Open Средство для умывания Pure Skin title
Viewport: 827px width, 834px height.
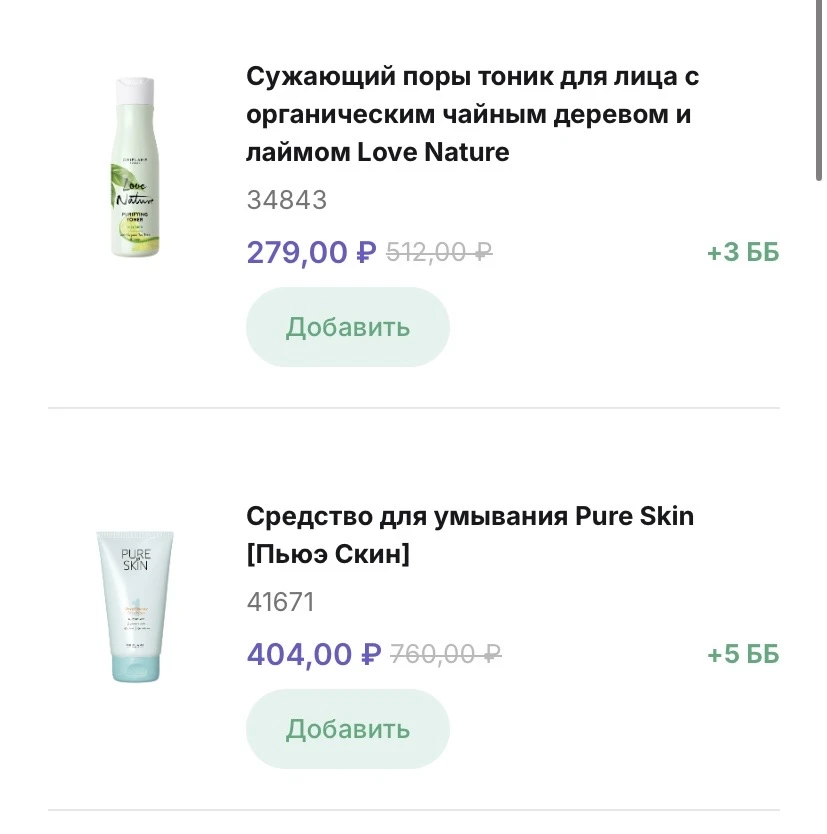click(470, 535)
